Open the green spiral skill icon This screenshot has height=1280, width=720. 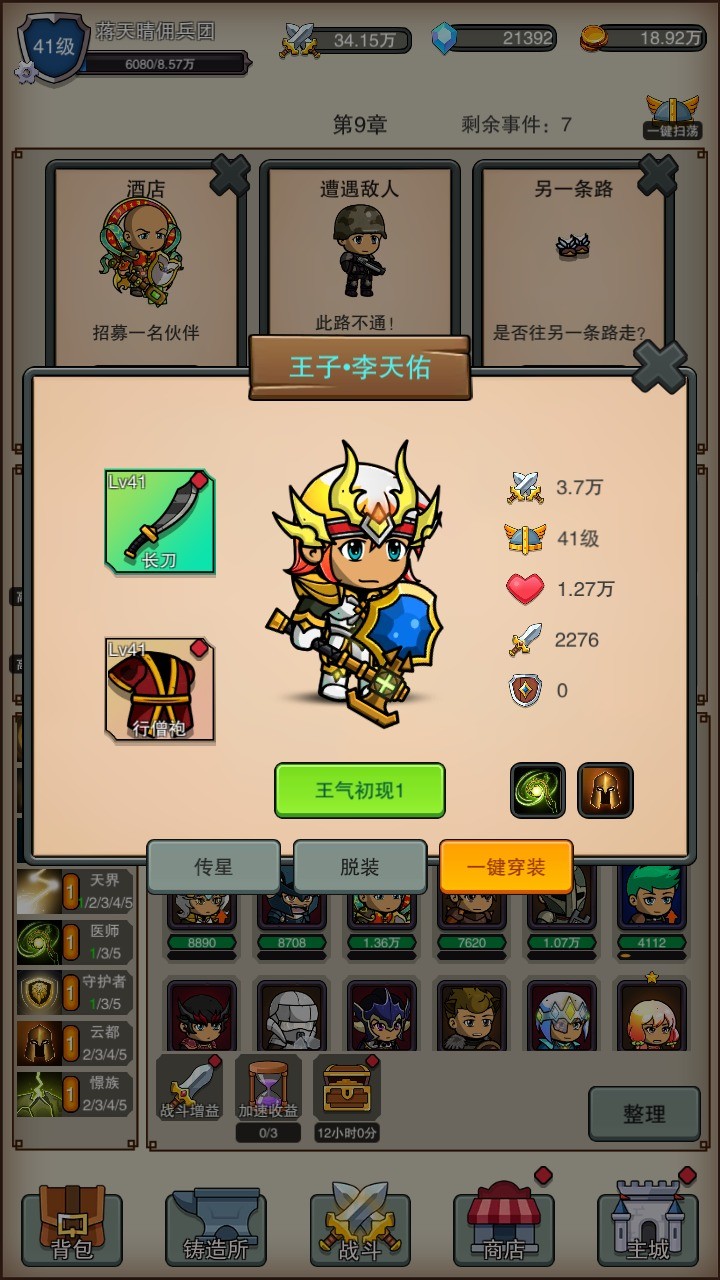(x=537, y=790)
